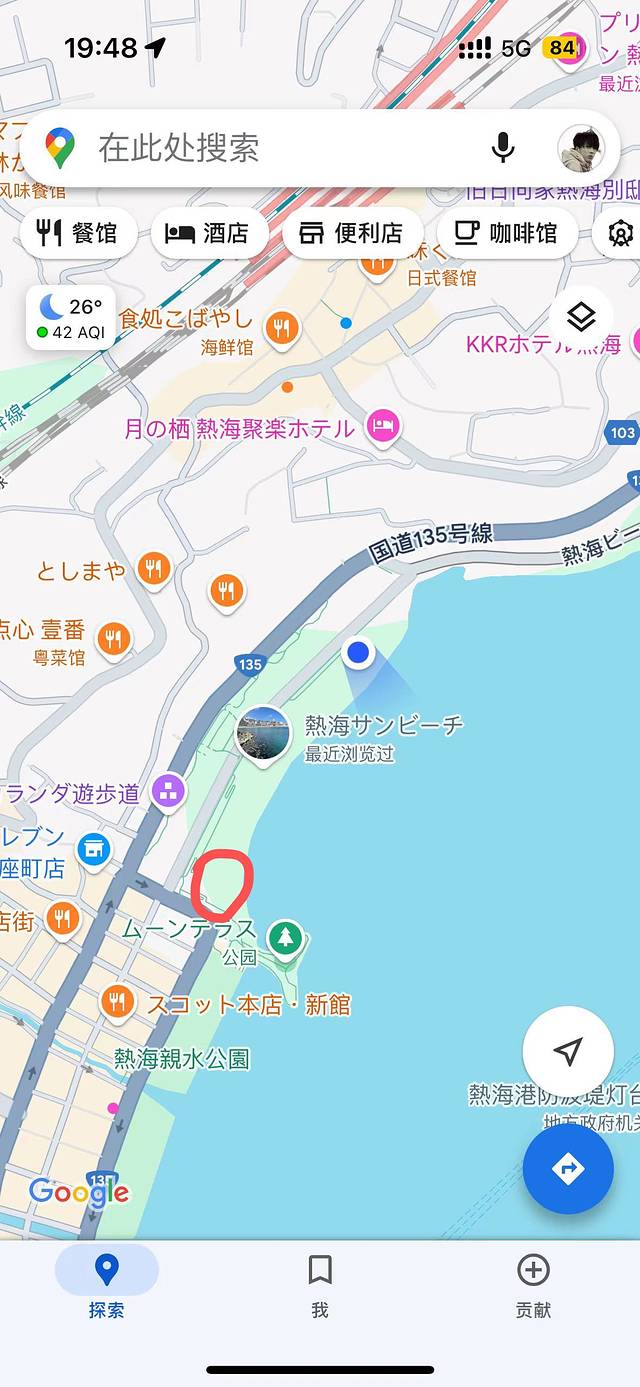The image size is (640, 1387).
Task: Open the 贡献 tab
Action: coord(533,1283)
